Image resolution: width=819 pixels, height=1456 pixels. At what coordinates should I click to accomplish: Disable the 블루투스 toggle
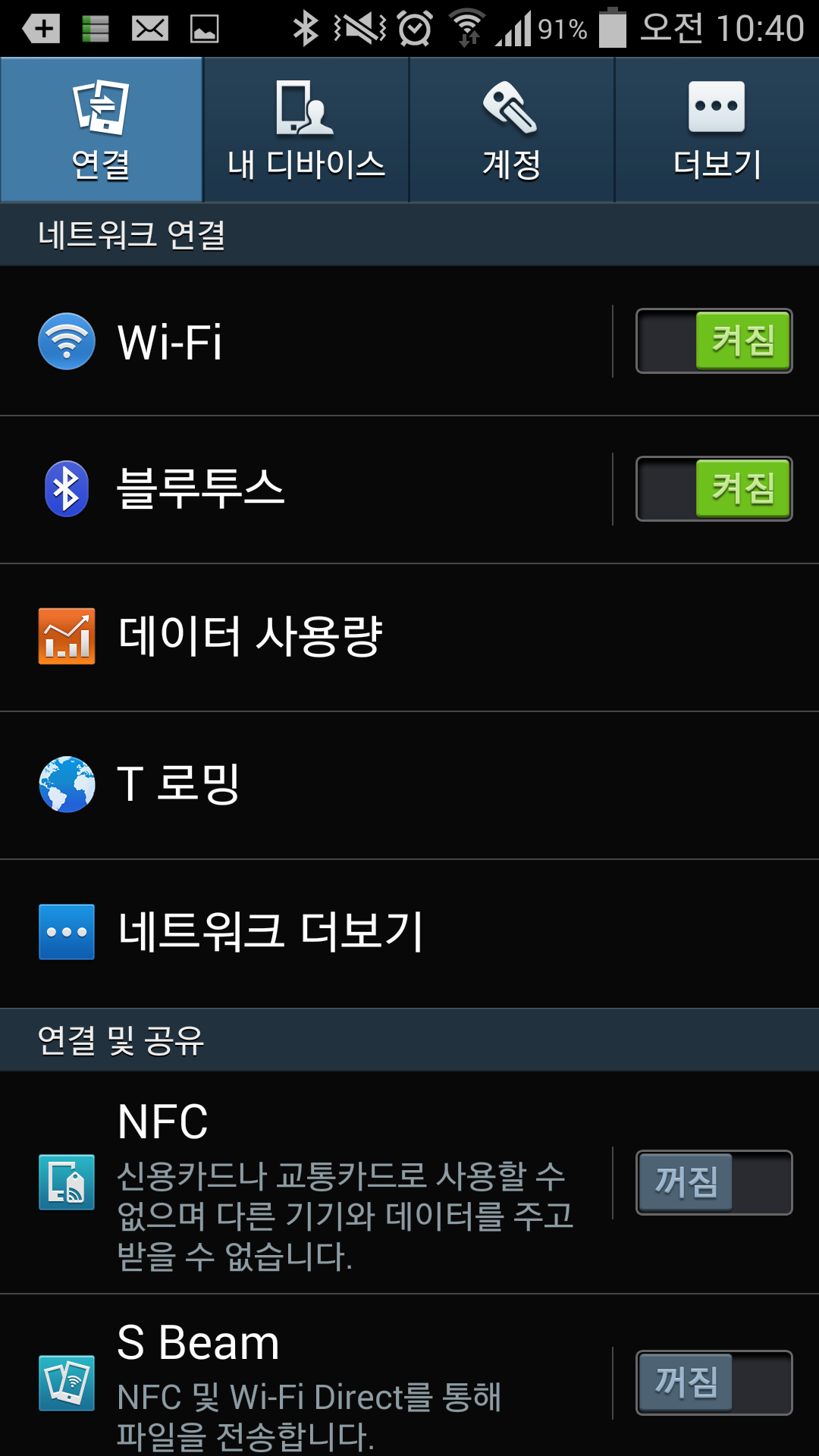click(714, 489)
